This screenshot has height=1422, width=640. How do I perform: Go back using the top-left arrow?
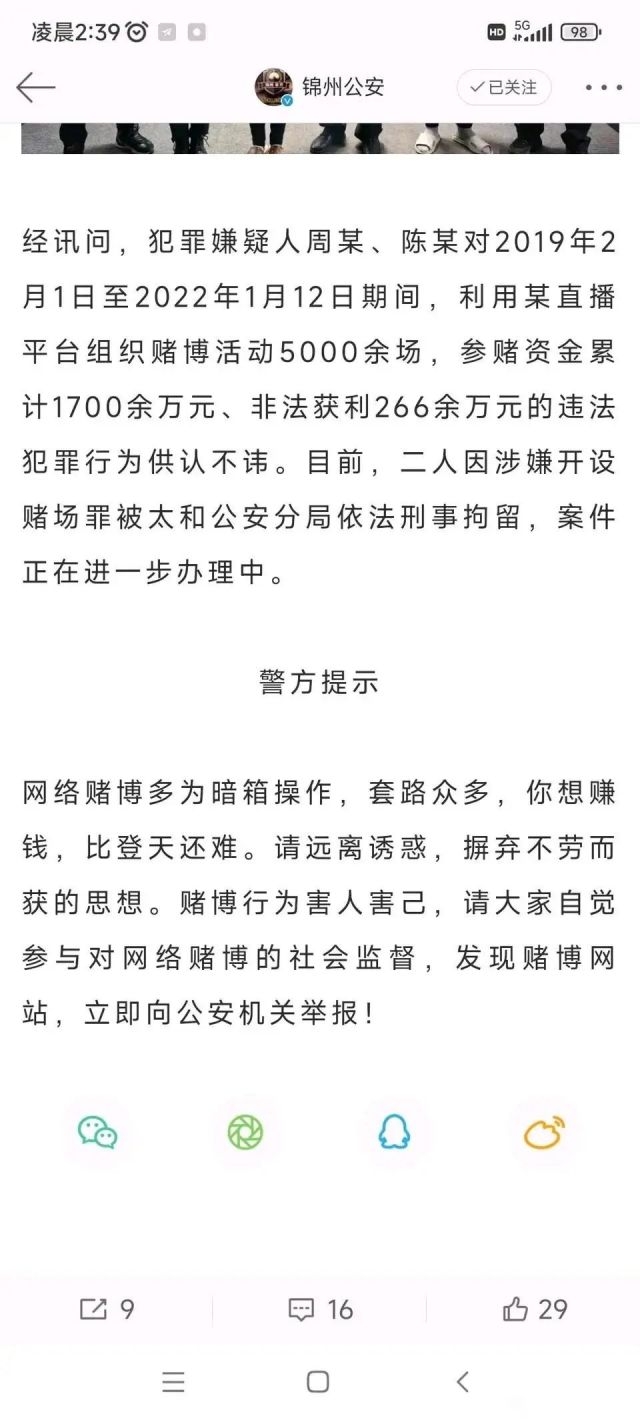point(35,88)
